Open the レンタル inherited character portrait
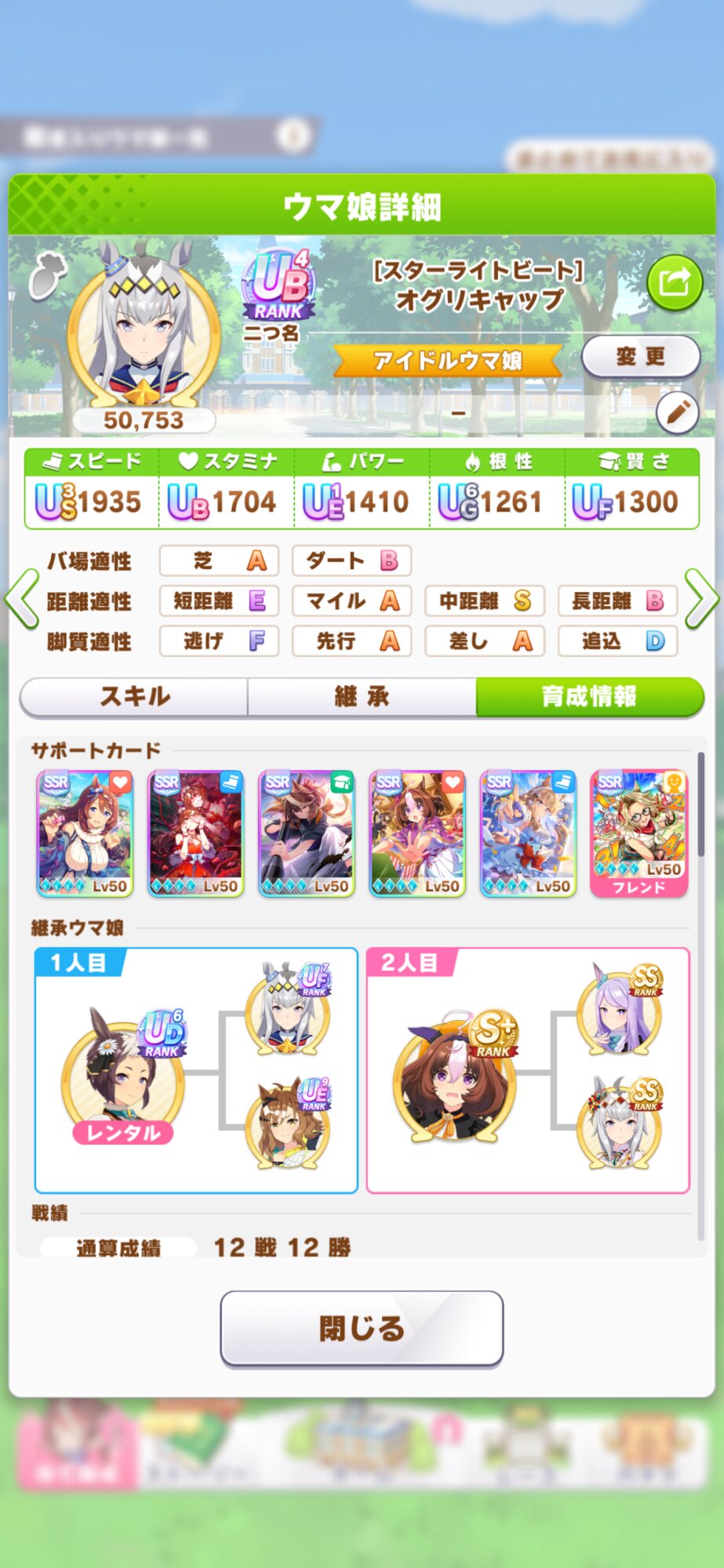The height and width of the screenshot is (1568, 724). click(x=124, y=1076)
